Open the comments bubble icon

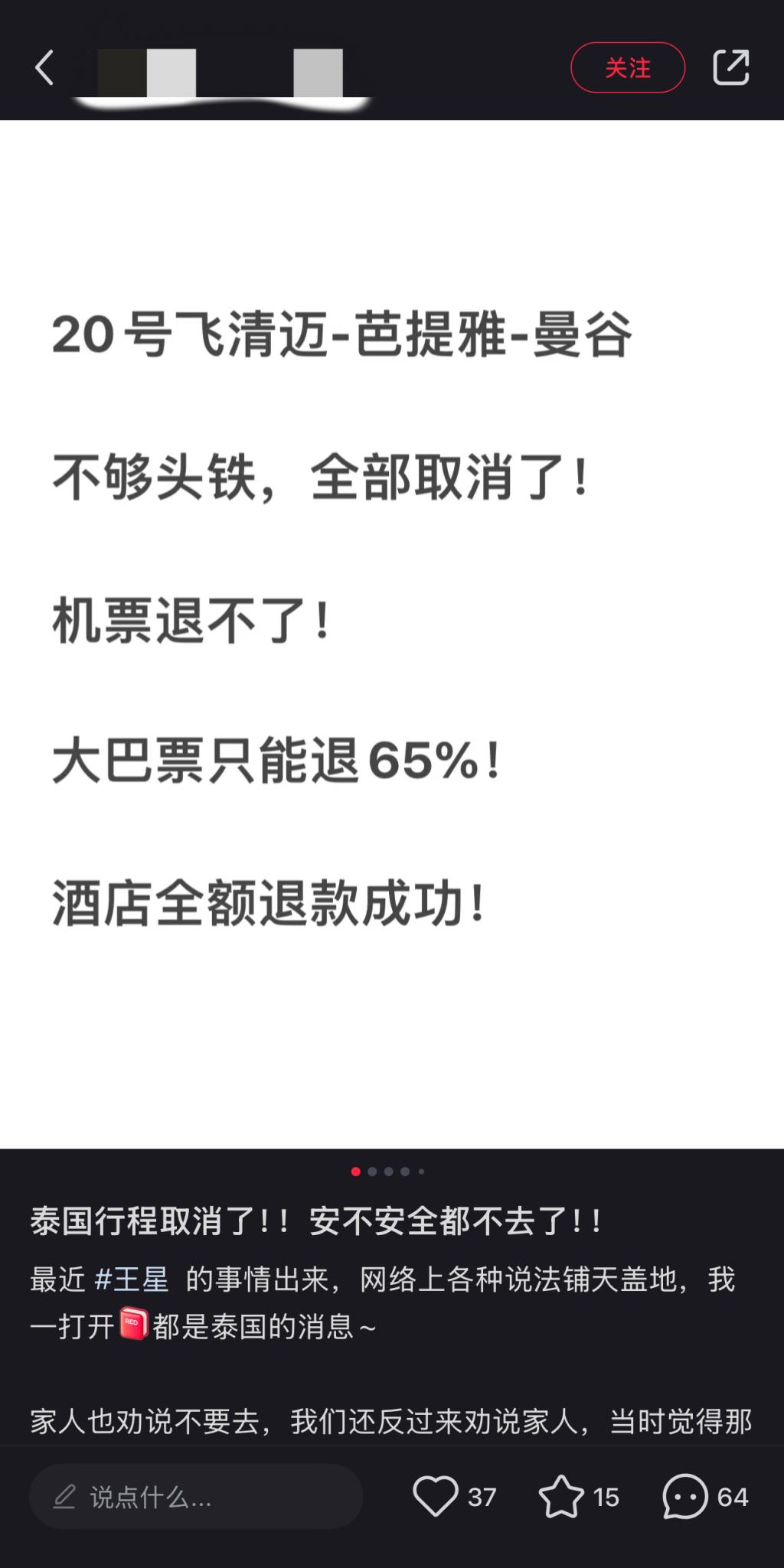(684, 1496)
